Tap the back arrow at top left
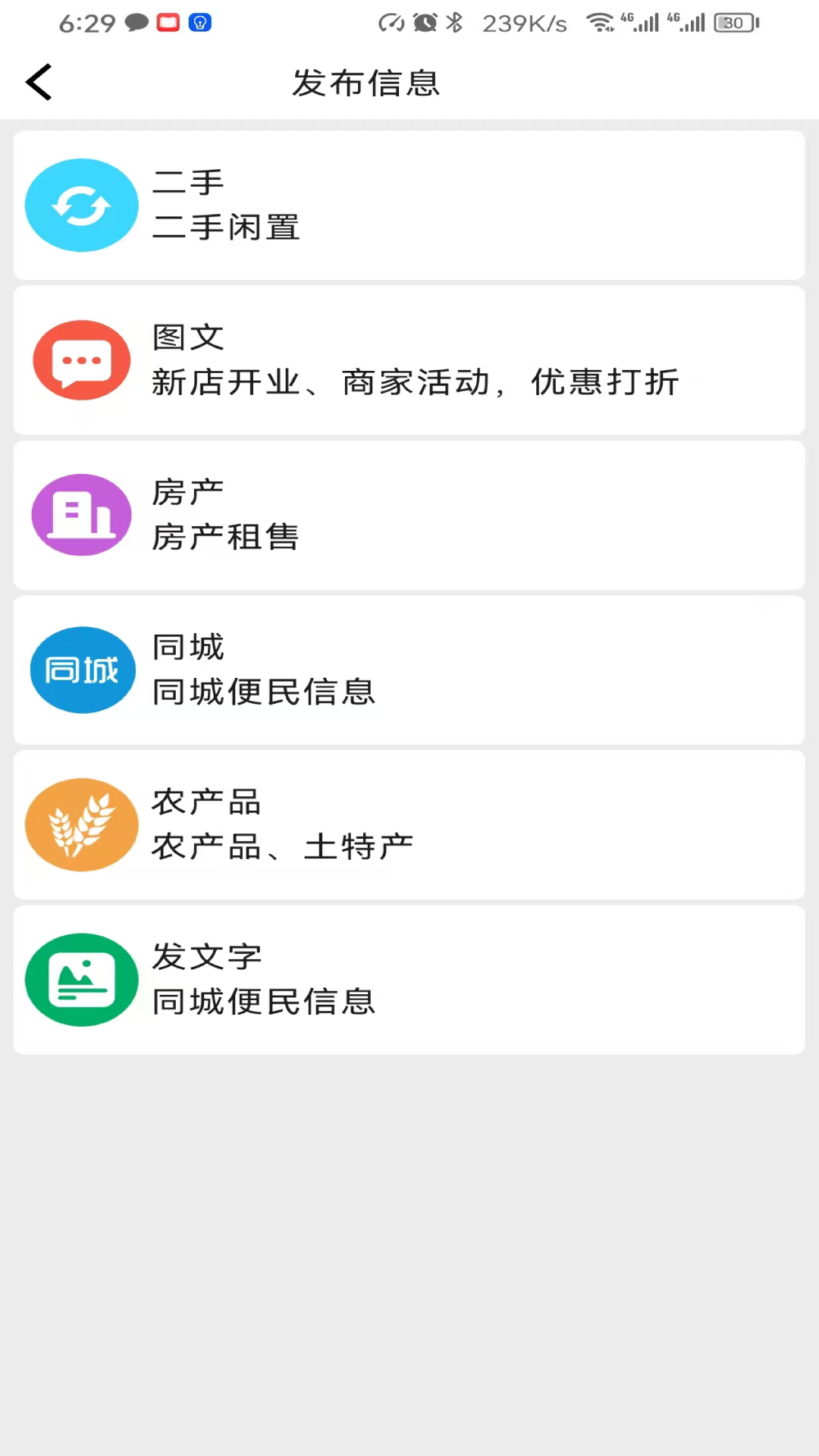The width and height of the screenshot is (819, 1456). pos(38,81)
